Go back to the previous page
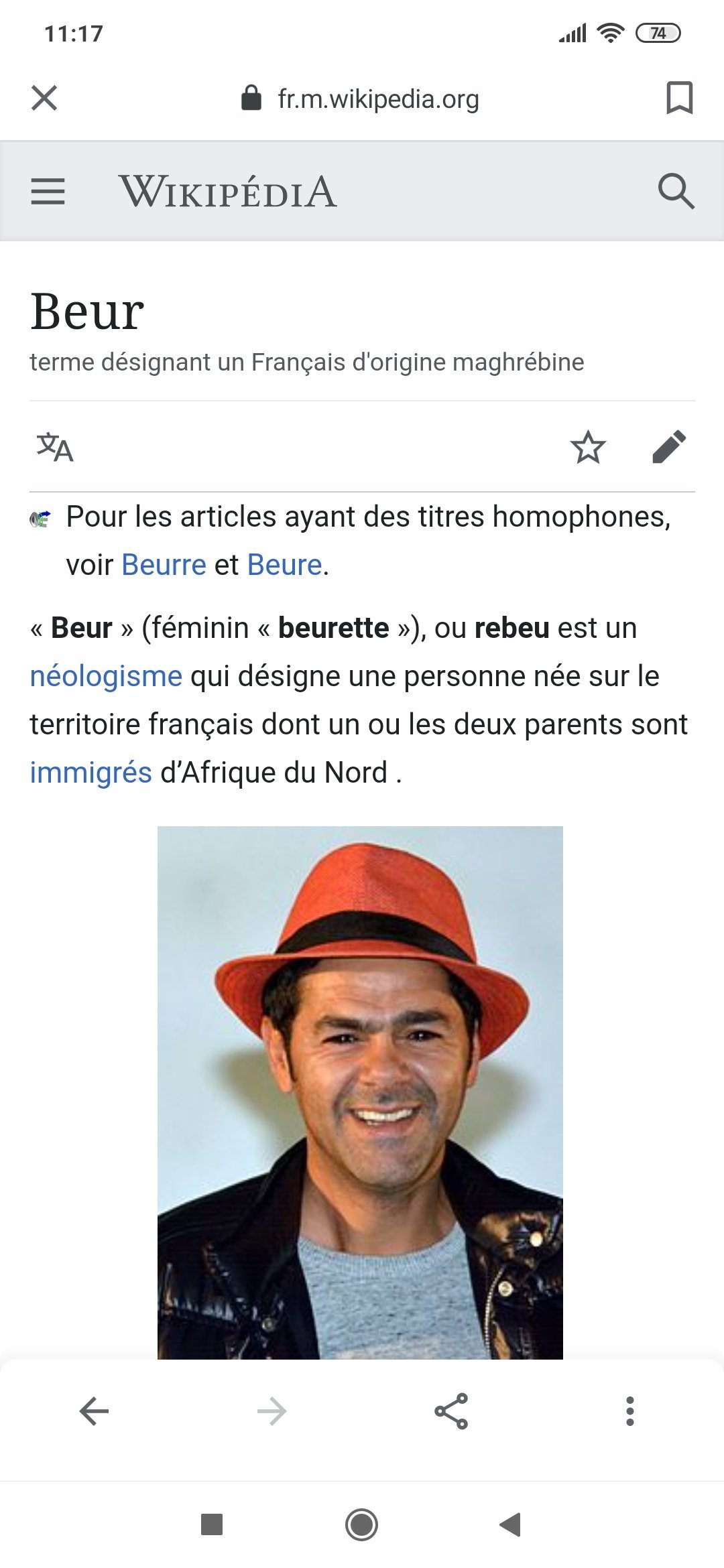724x1568 pixels. tap(94, 1411)
